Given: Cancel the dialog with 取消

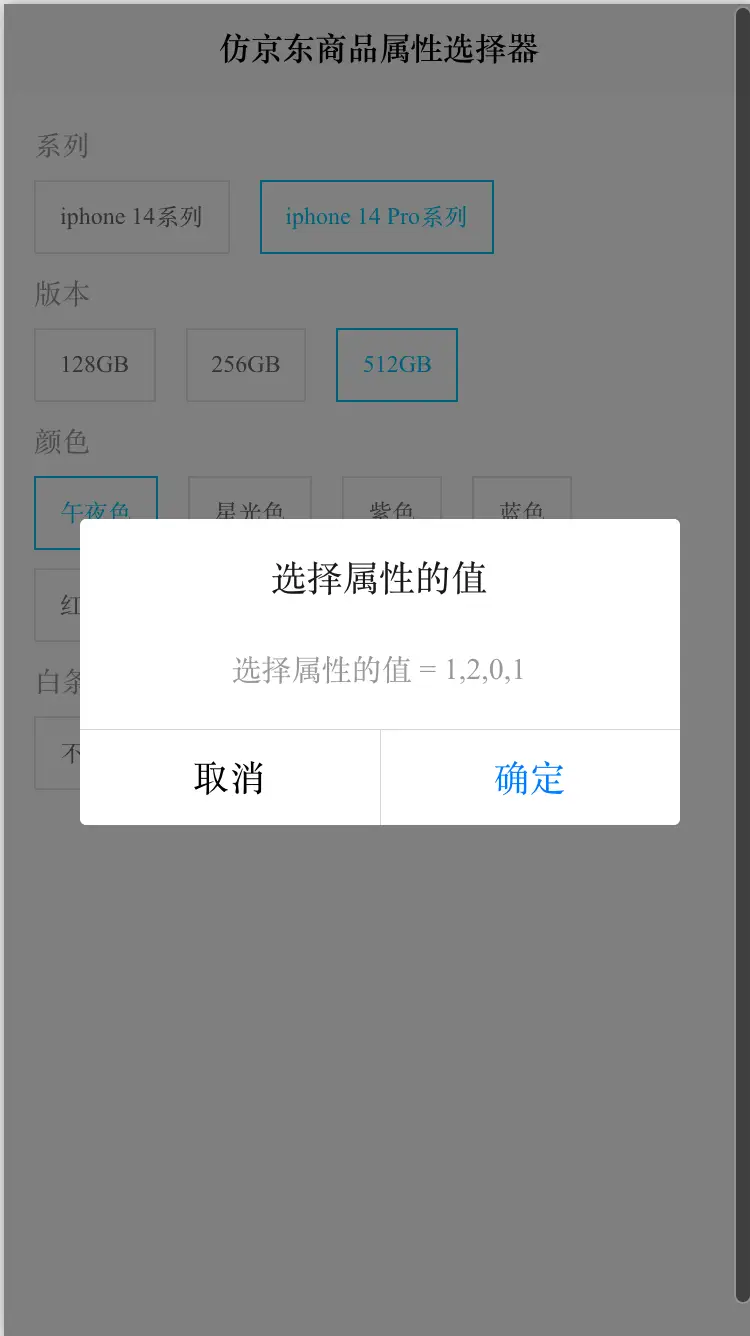Looking at the screenshot, I should pos(229,778).
